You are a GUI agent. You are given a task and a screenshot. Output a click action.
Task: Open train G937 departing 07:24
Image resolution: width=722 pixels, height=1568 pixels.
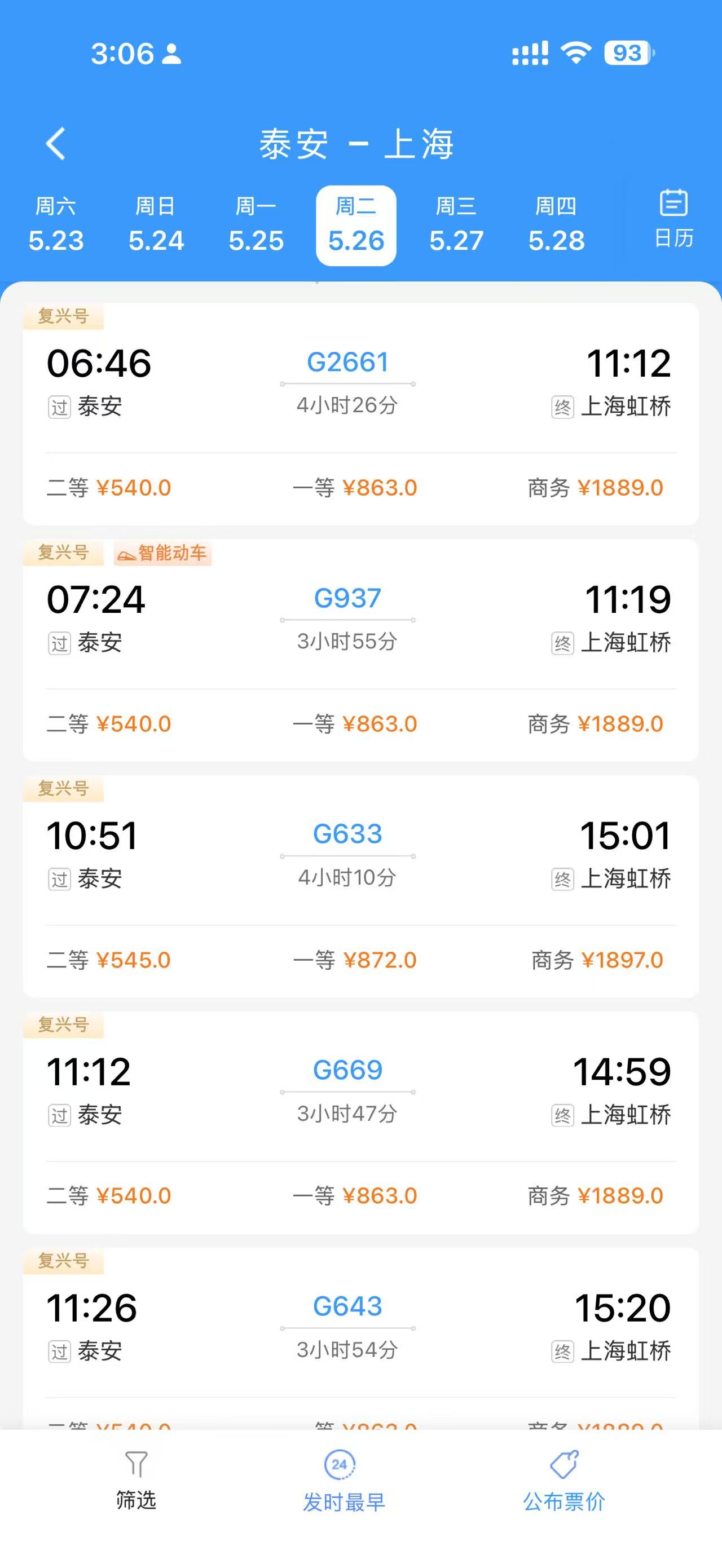(x=360, y=650)
